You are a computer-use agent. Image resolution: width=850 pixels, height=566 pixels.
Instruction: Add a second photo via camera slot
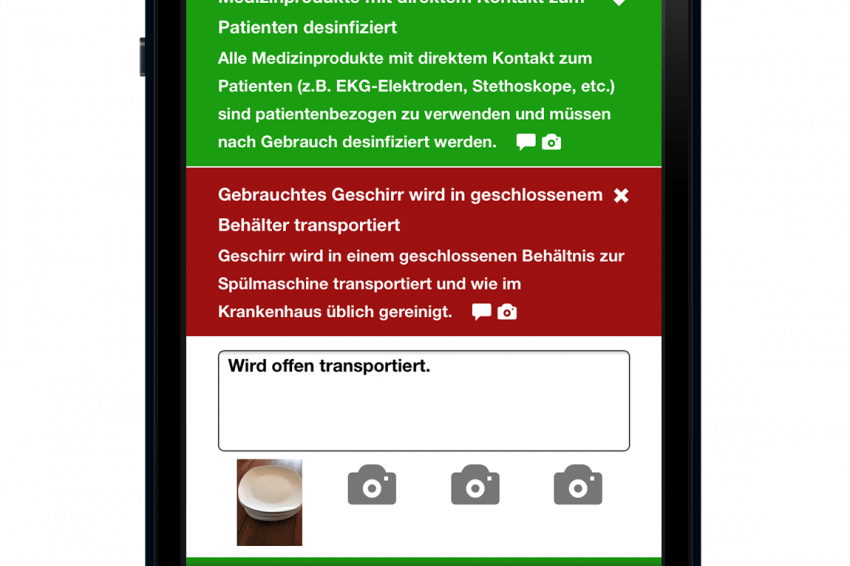[x=372, y=485]
